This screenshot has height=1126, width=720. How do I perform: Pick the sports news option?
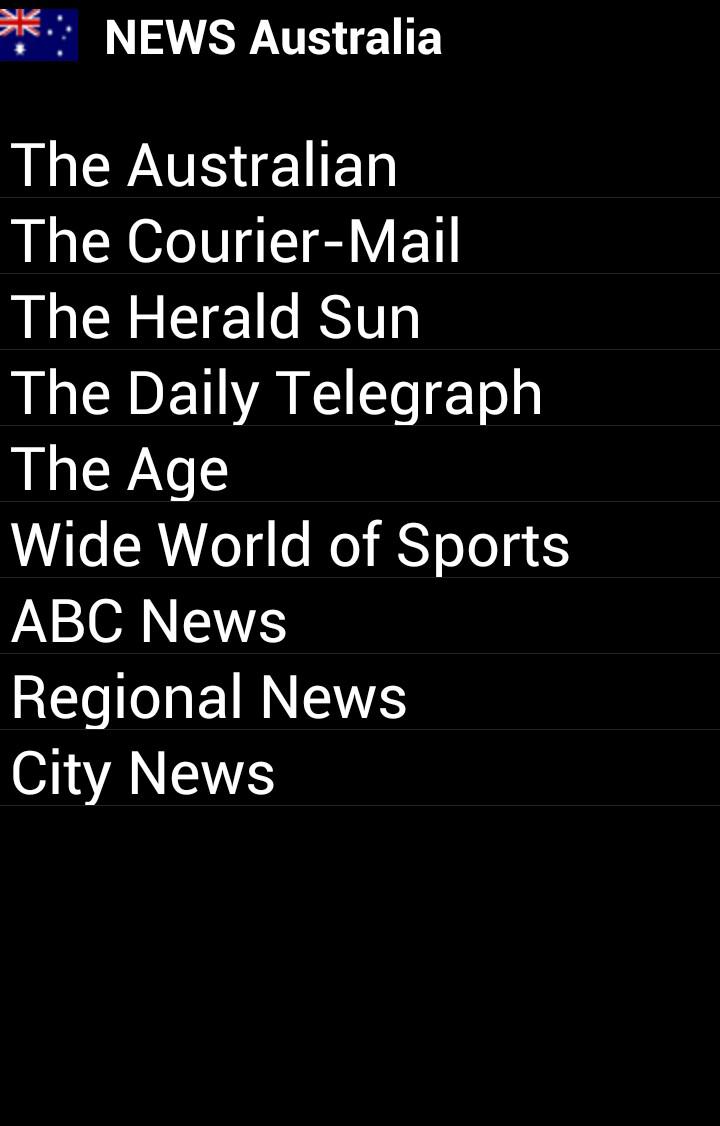[289, 544]
